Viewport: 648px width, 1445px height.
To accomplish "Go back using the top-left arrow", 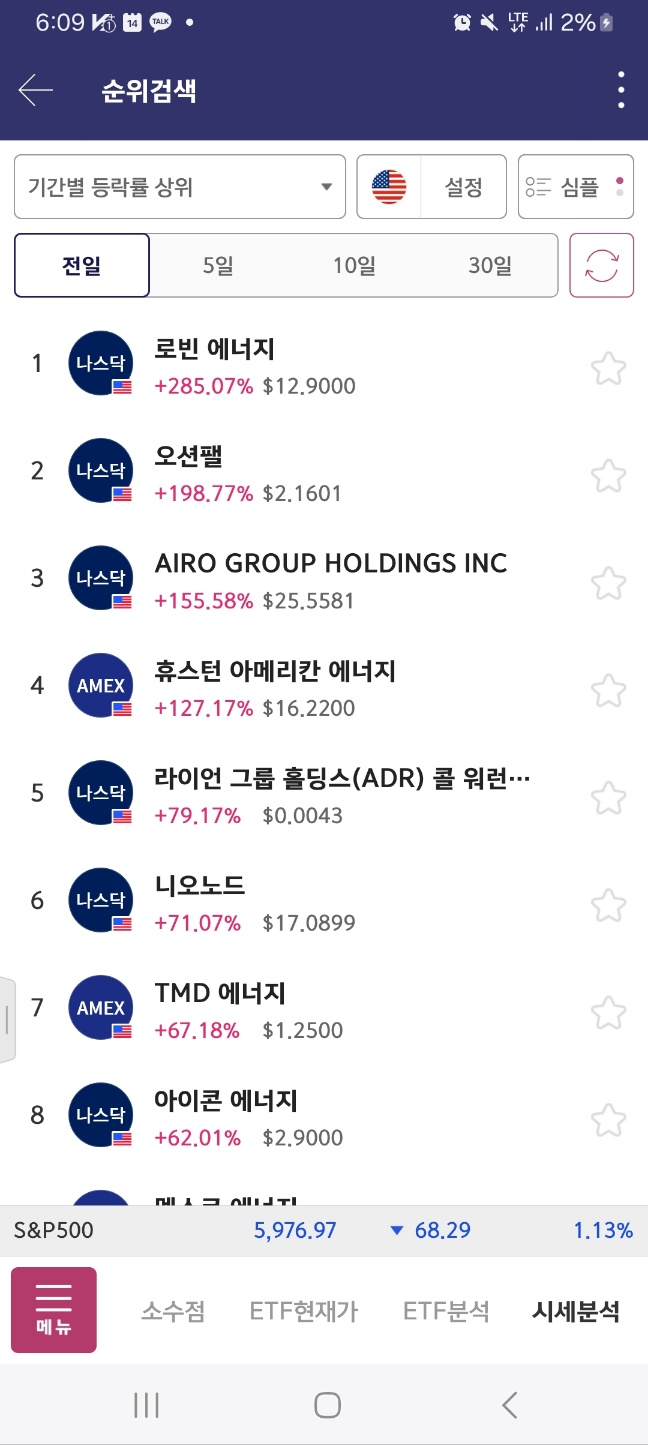I will tap(35, 91).
